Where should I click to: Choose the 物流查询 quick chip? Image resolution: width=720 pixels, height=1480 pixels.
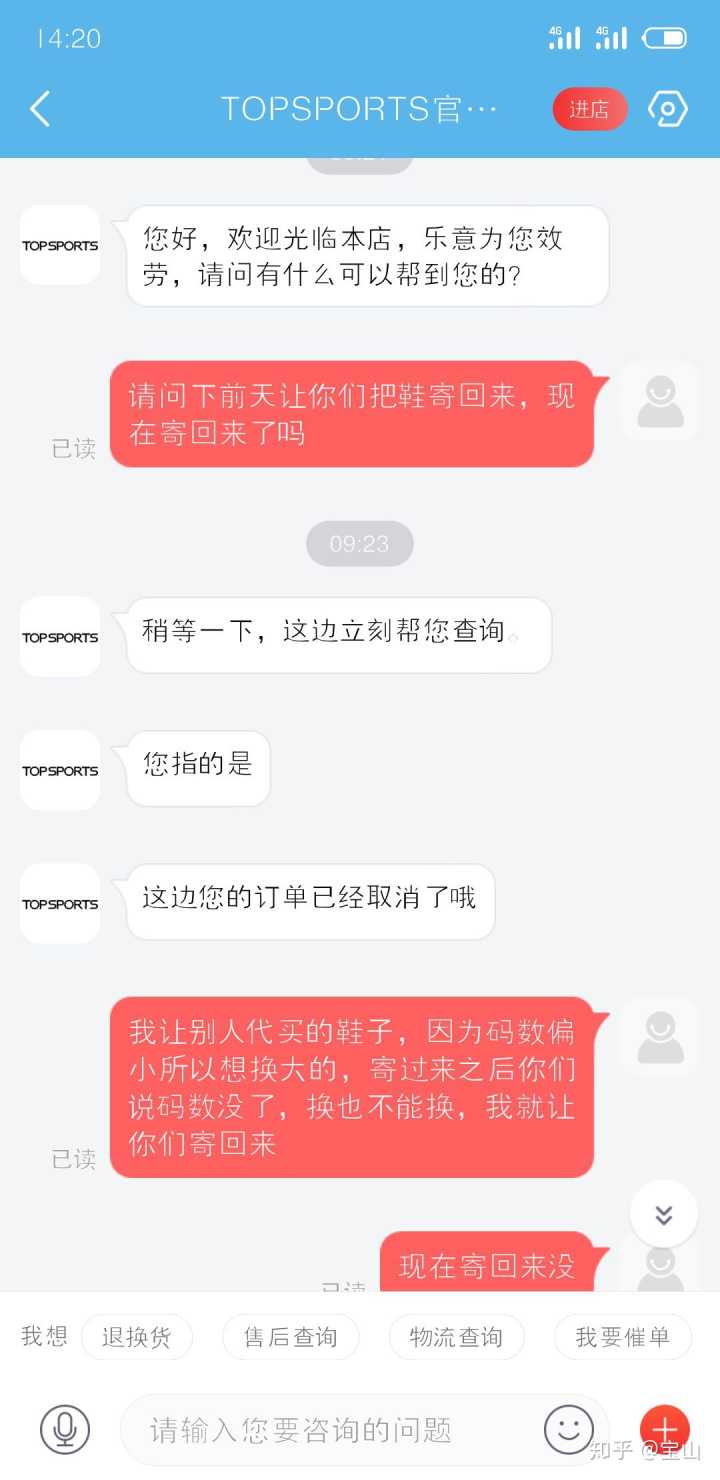point(456,1337)
